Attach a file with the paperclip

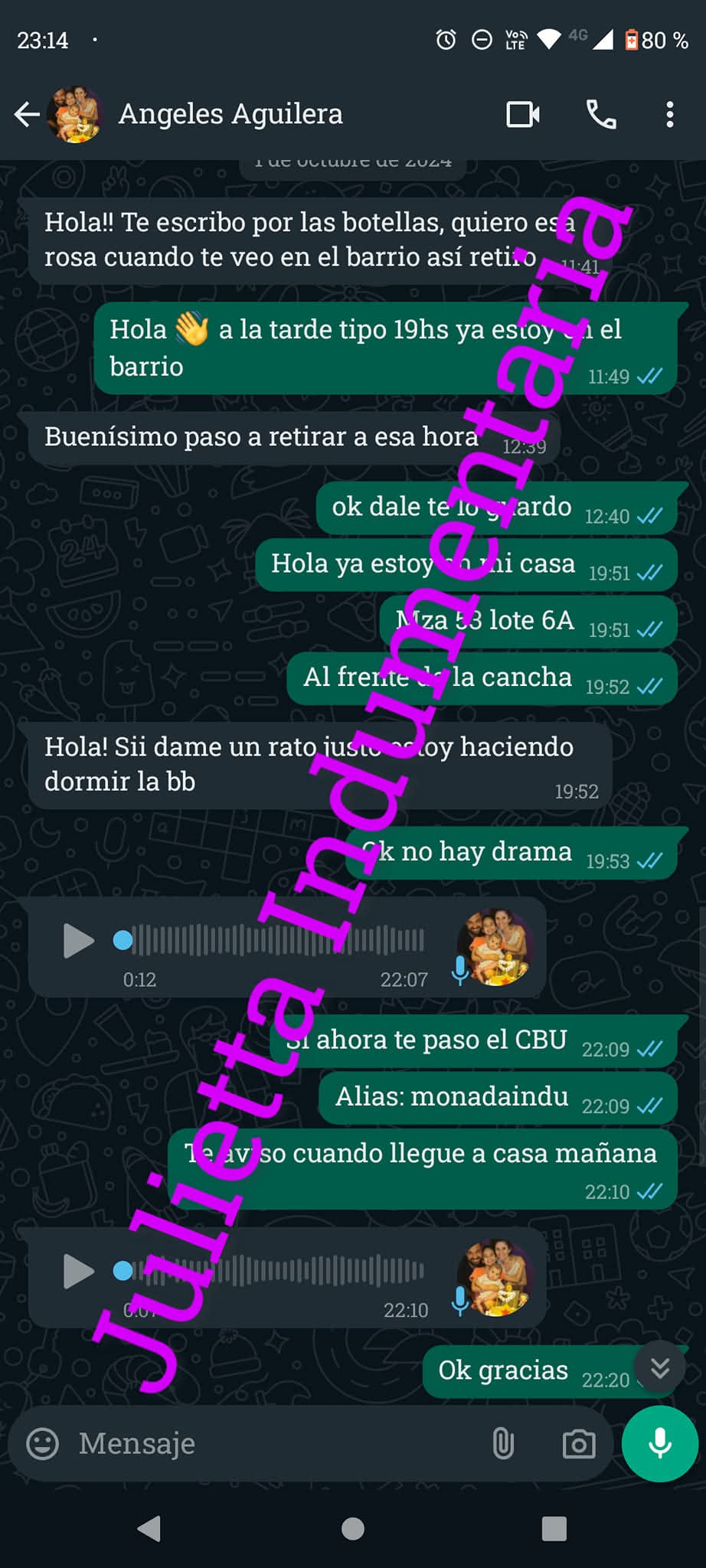pos(503,1444)
